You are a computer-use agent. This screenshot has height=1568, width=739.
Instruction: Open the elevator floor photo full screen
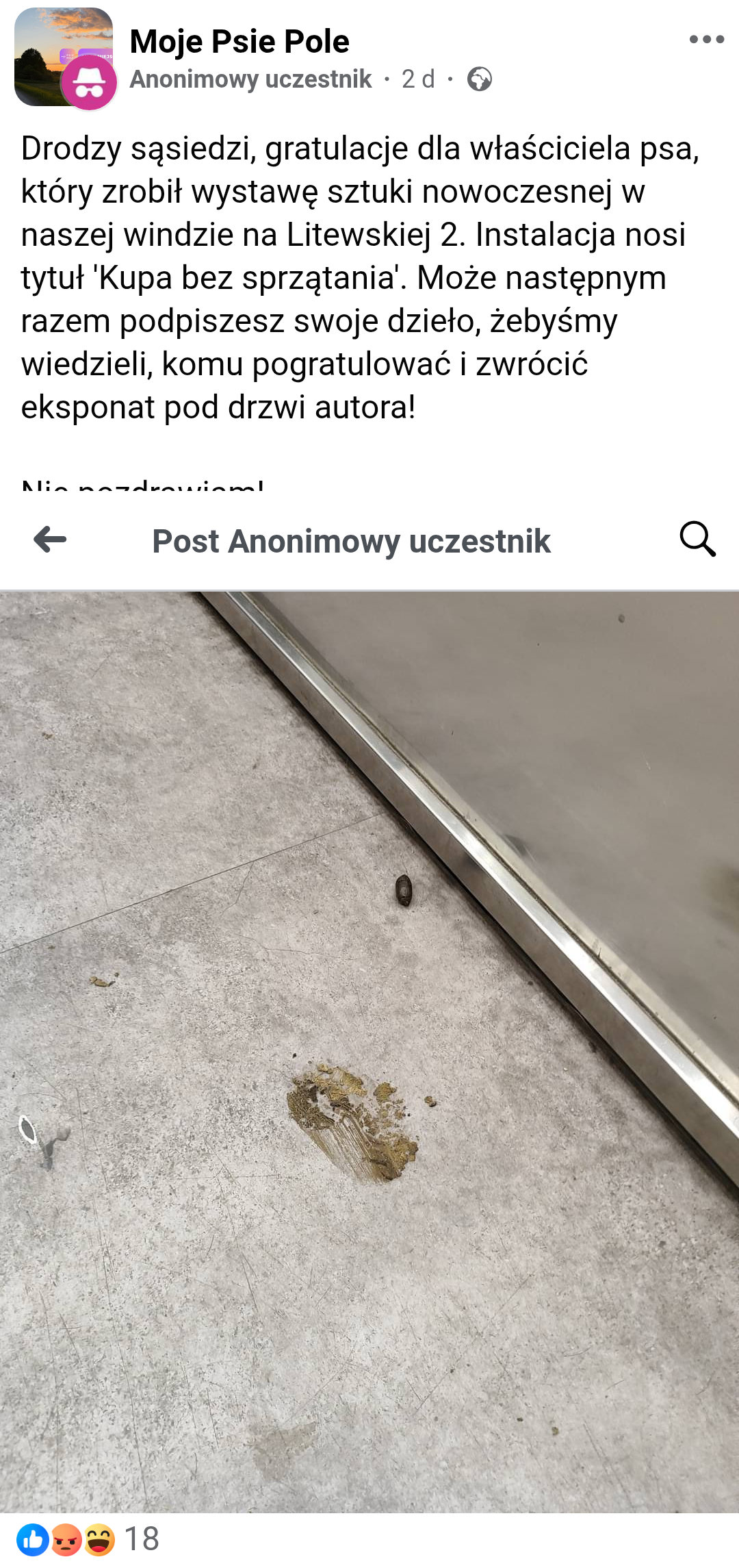point(369,1051)
